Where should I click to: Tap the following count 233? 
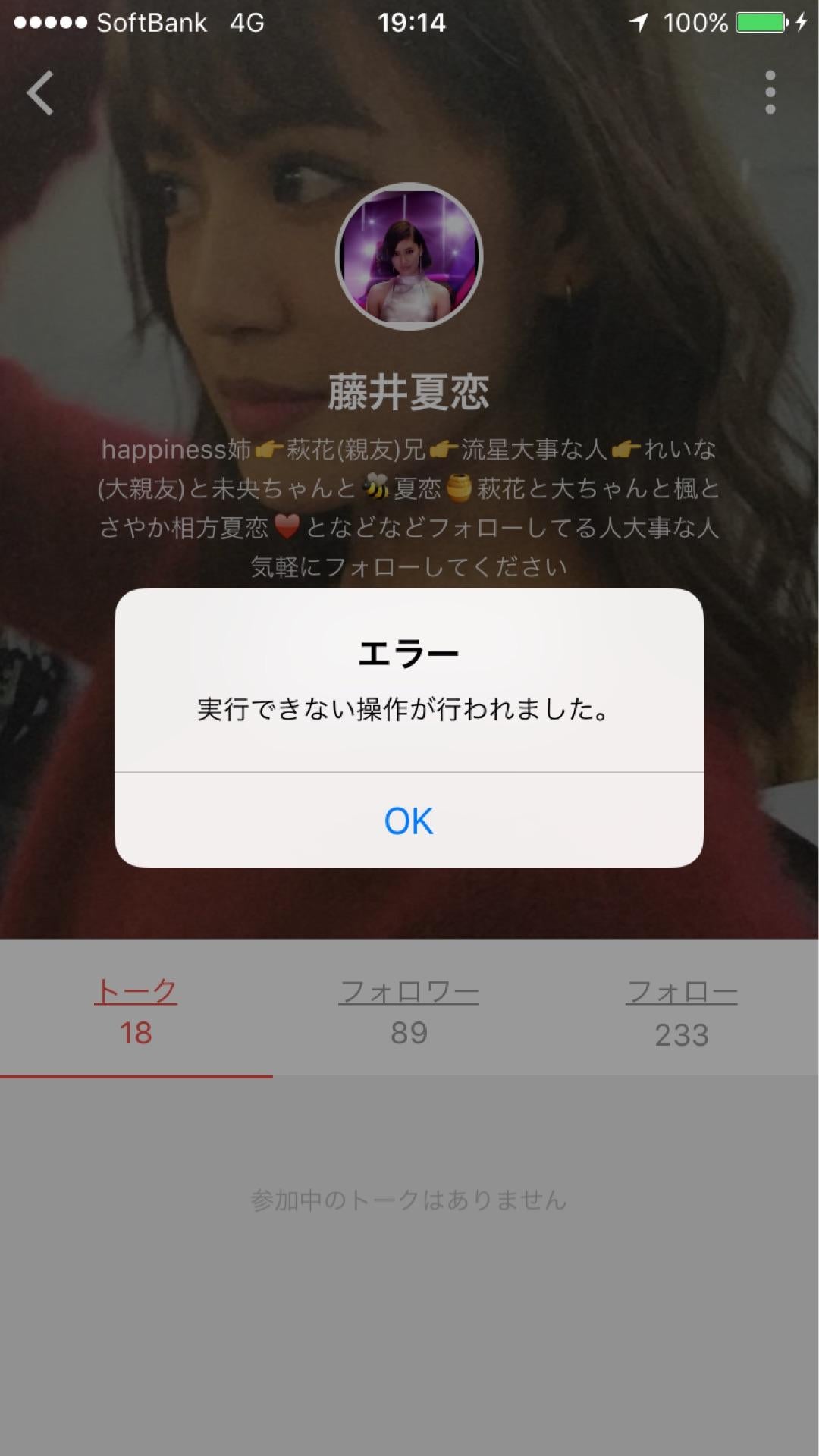[681, 1033]
